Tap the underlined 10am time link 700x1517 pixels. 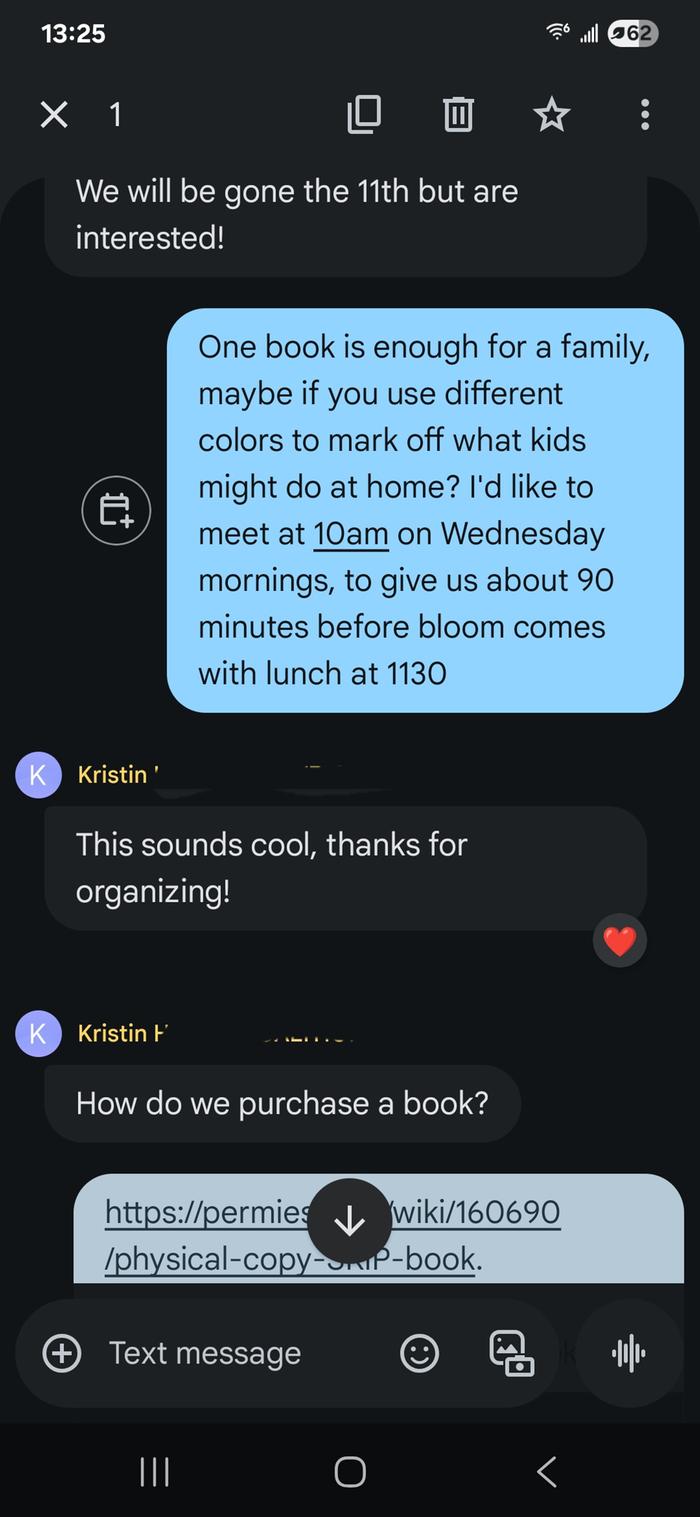tap(351, 534)
